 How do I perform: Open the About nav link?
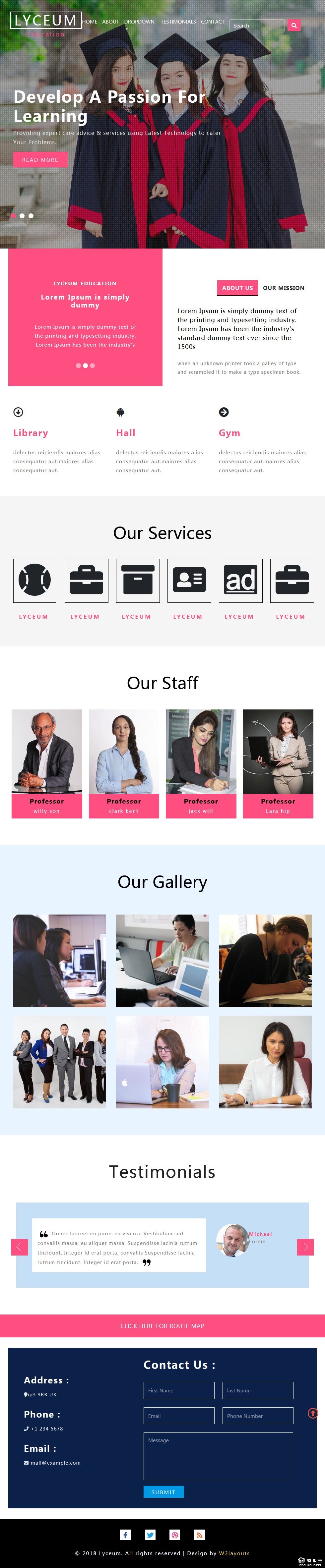point(110,22)
